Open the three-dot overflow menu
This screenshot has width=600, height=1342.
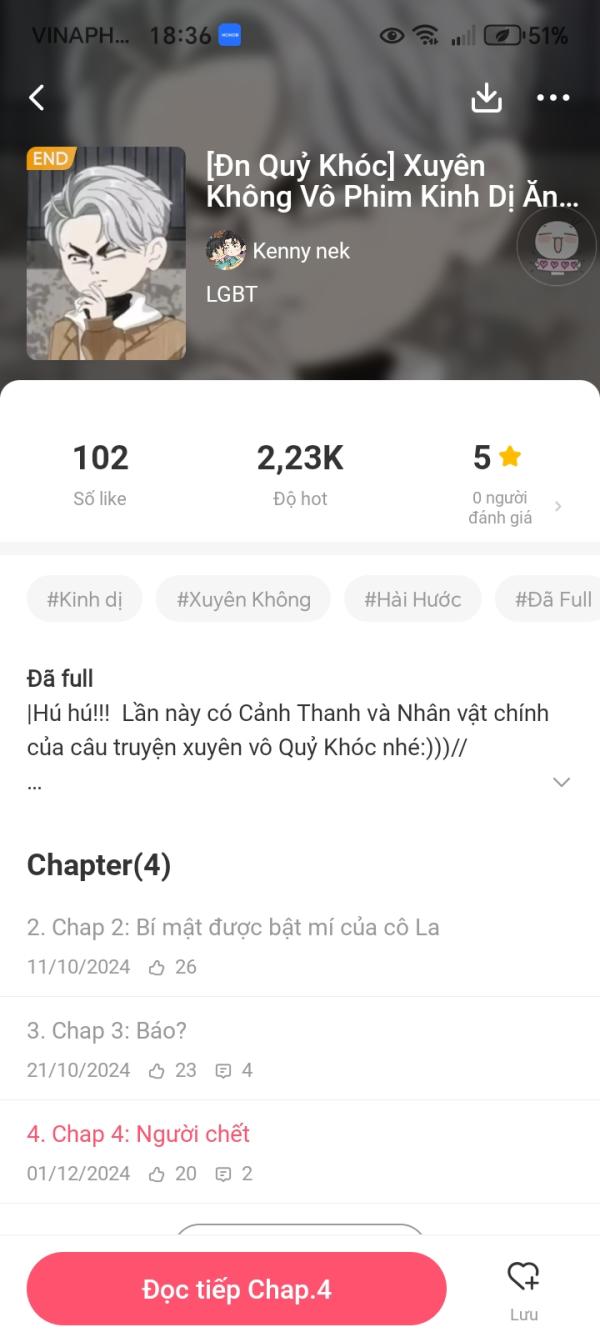pyautogui.click(x=553, y=97)
